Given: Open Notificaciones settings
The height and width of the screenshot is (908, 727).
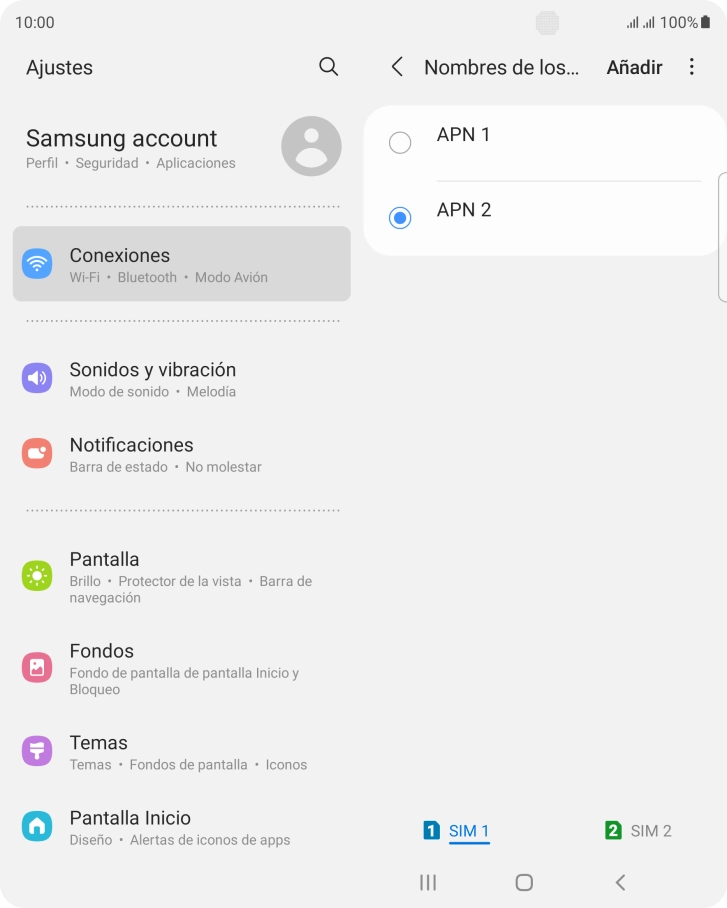Looking at the screenshot, I should pyautogui.click(x=182, y=454).
